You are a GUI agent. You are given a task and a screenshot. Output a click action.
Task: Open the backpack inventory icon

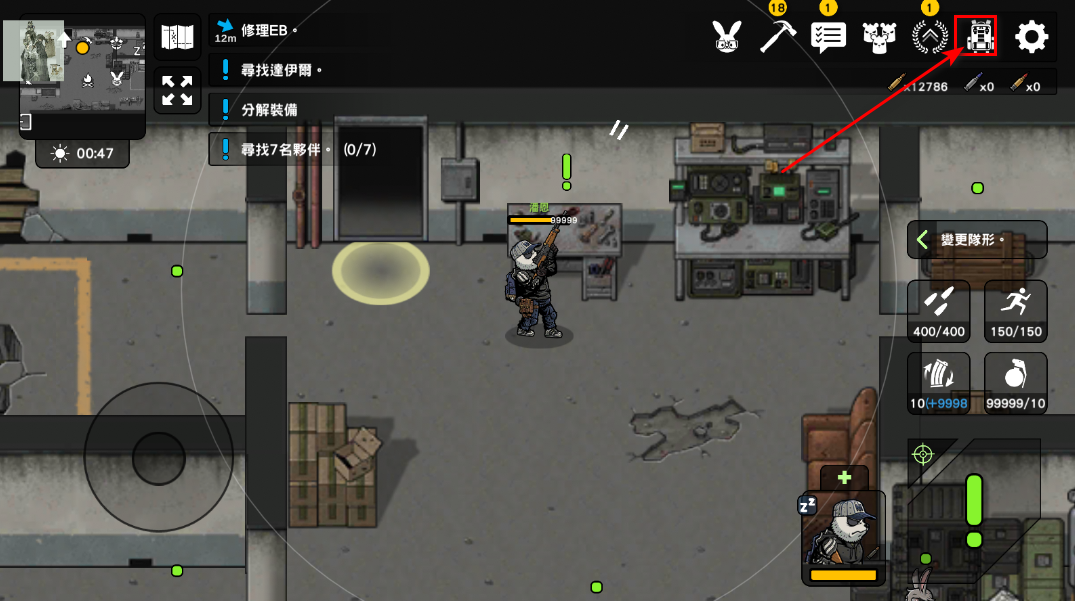(x=978, y=38)
